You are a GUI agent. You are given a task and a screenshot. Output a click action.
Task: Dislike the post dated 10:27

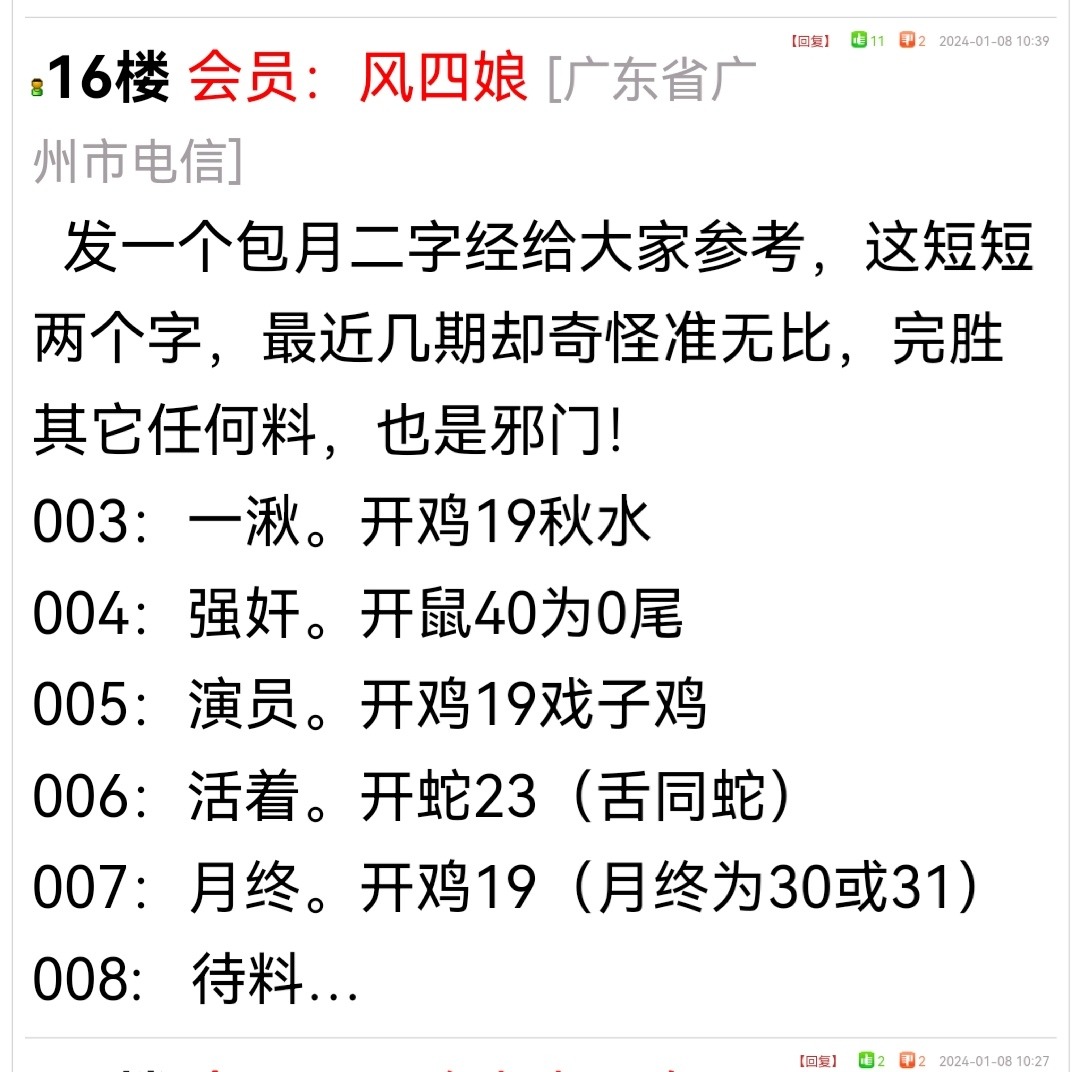906,1061
